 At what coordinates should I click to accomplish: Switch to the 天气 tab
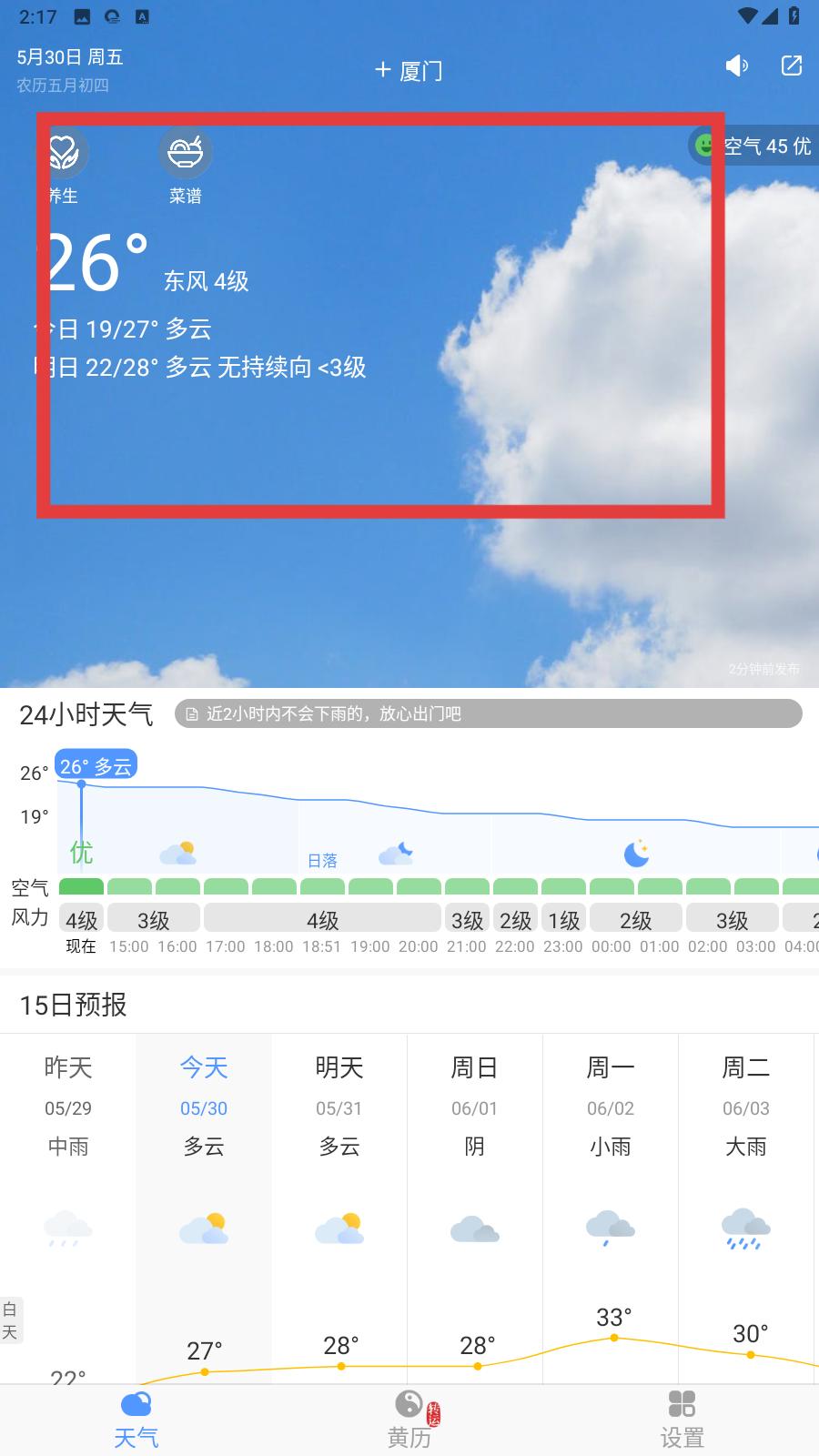(x=136, y=1421)
